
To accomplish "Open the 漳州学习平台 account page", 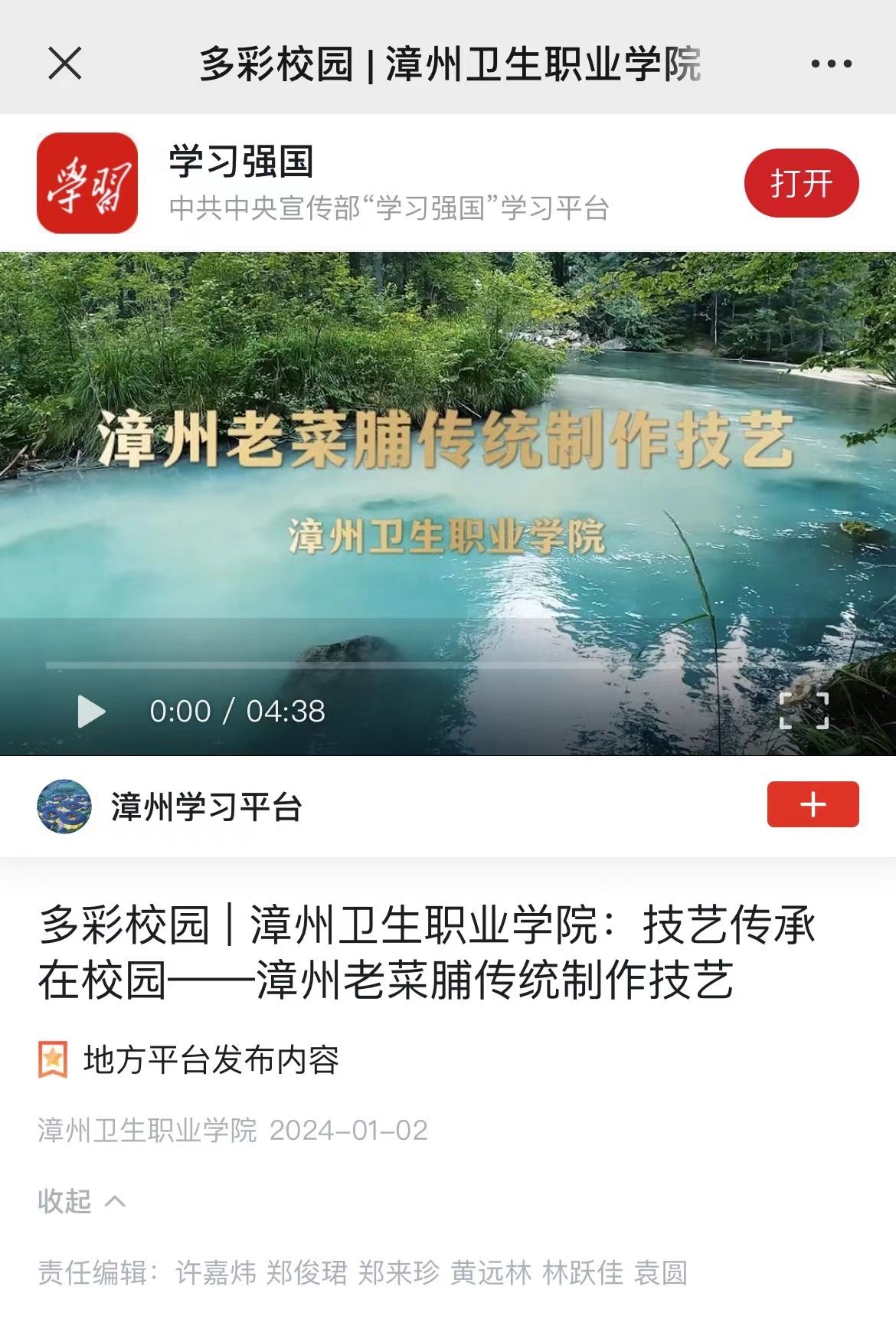I will tap(205, 807).
